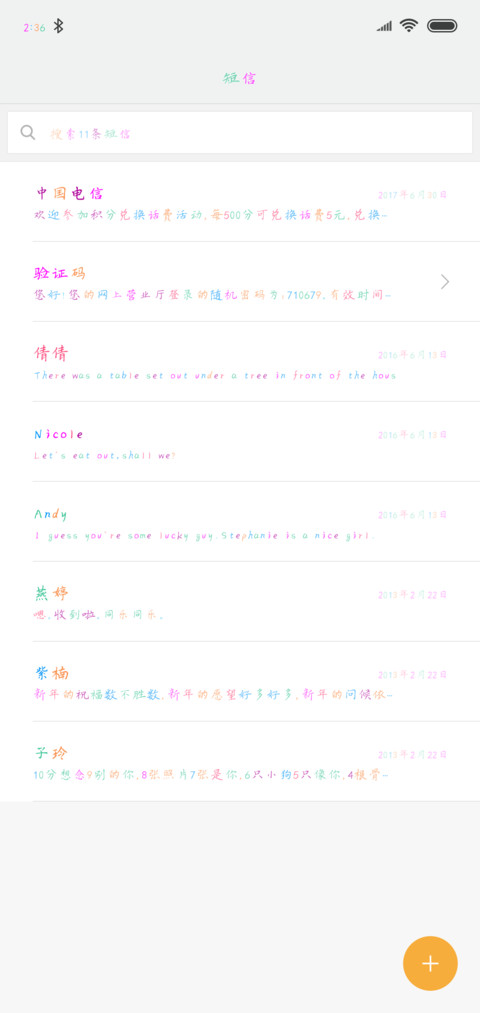This screenshot has height=1013, width=480.
Task: Compose a new message with plus button
Action: click(430, 963)
